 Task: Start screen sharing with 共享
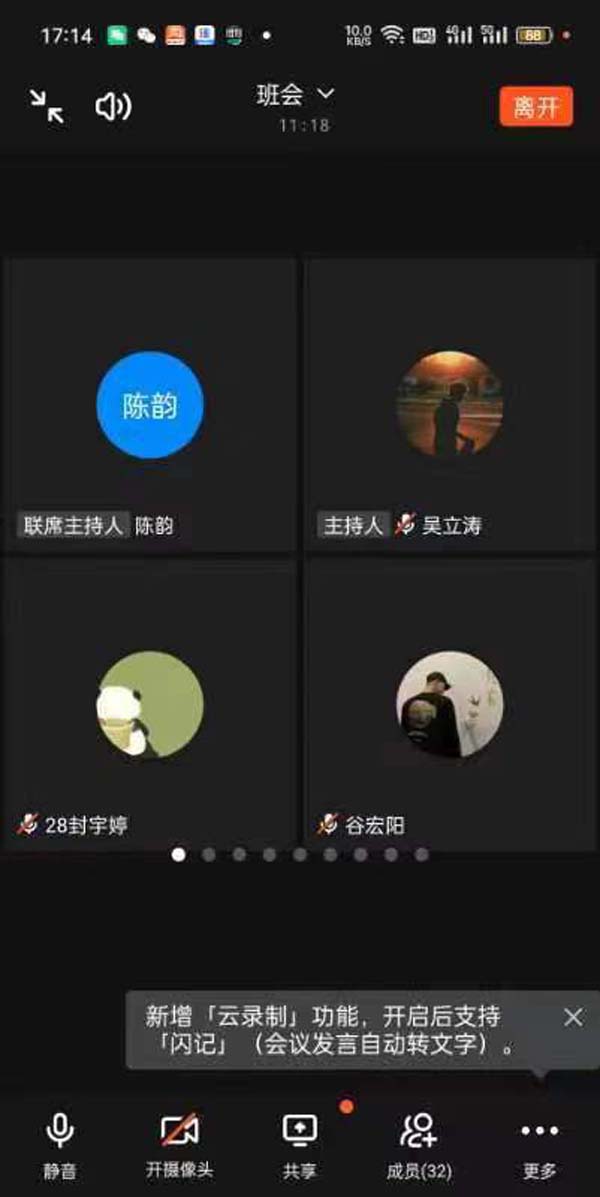(x=299, y=1145)
